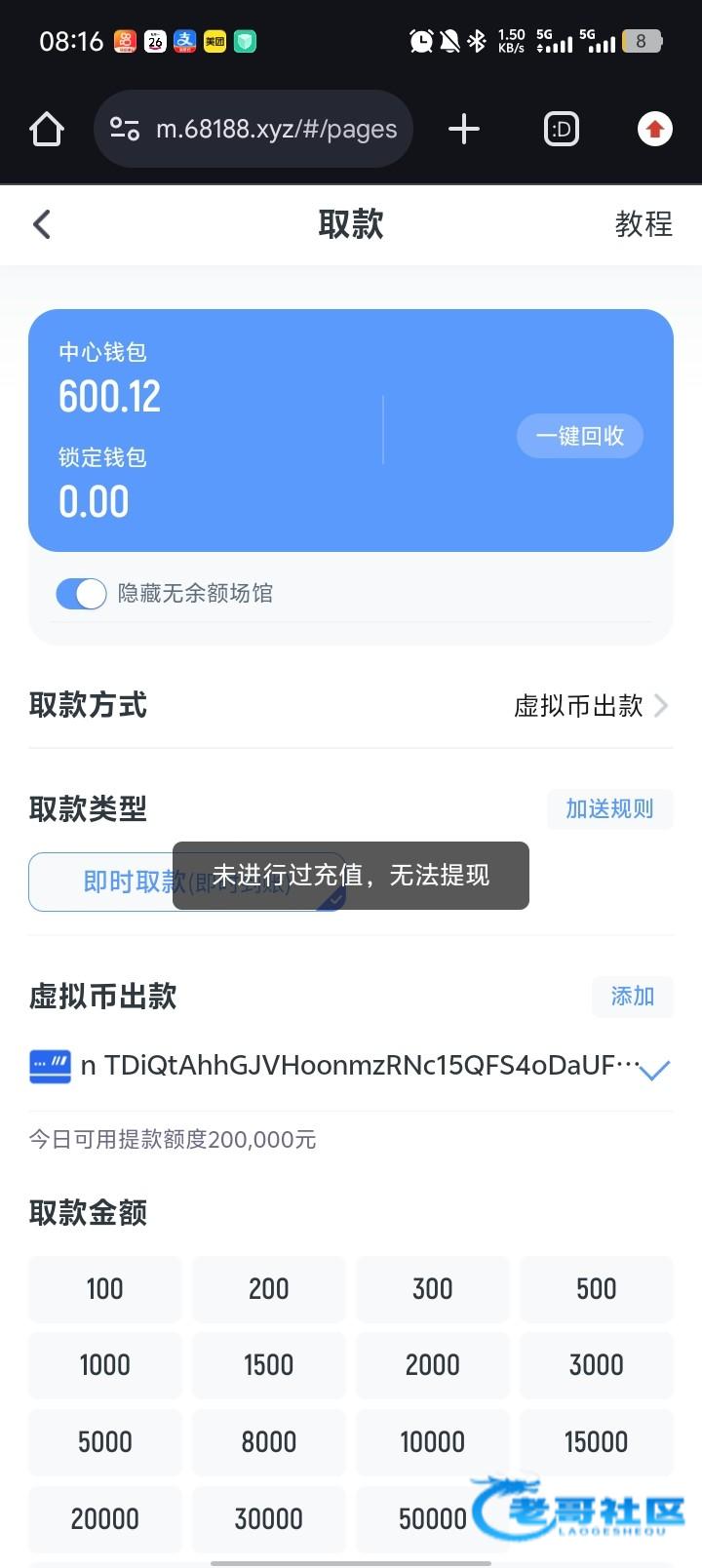Pick the 1000 withdrawal amount
The height and width of the screenshot is (1568, 702).
tap(105, 1364)
